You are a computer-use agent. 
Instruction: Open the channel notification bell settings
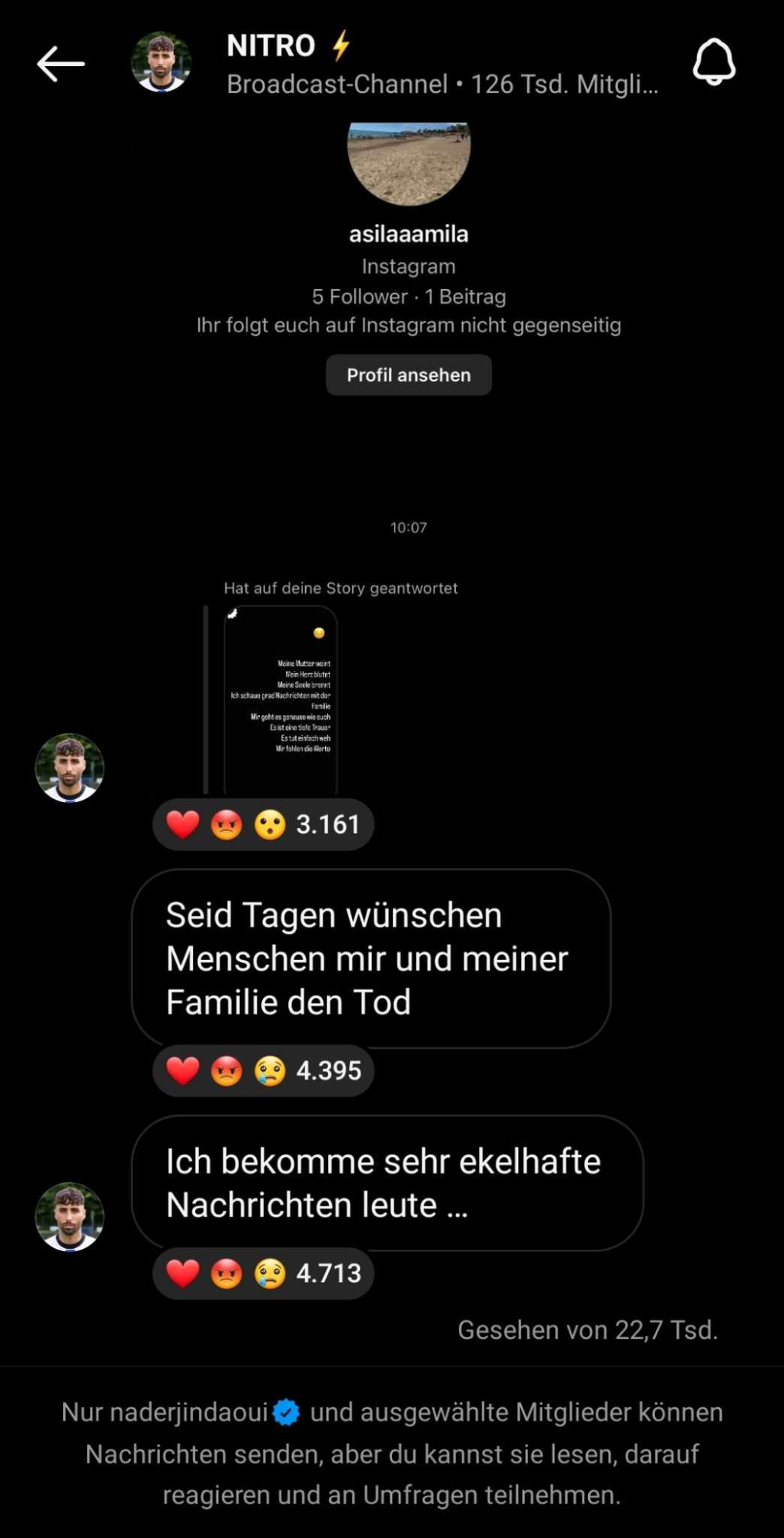714,62
